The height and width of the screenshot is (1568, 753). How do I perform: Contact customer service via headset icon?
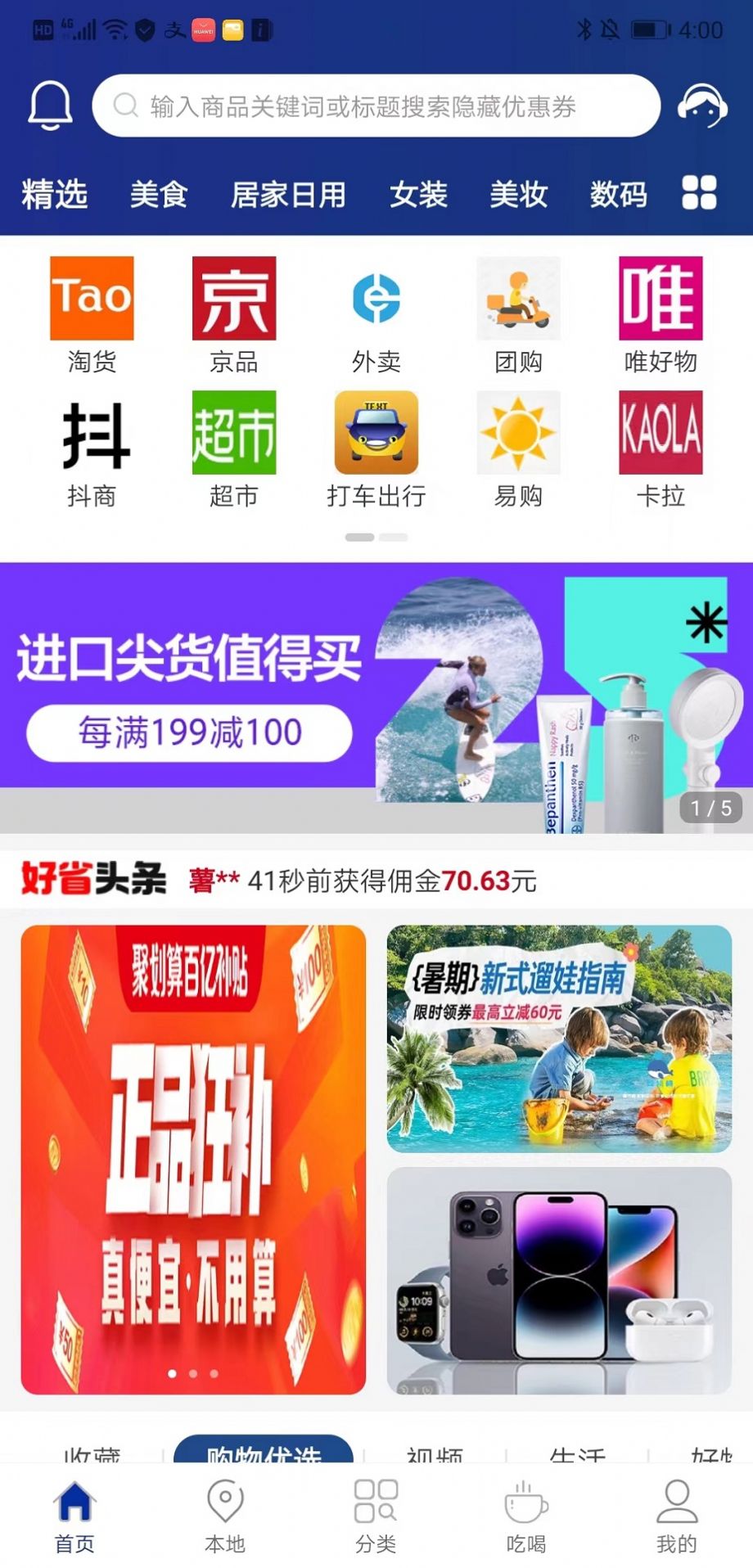point(702,106)
